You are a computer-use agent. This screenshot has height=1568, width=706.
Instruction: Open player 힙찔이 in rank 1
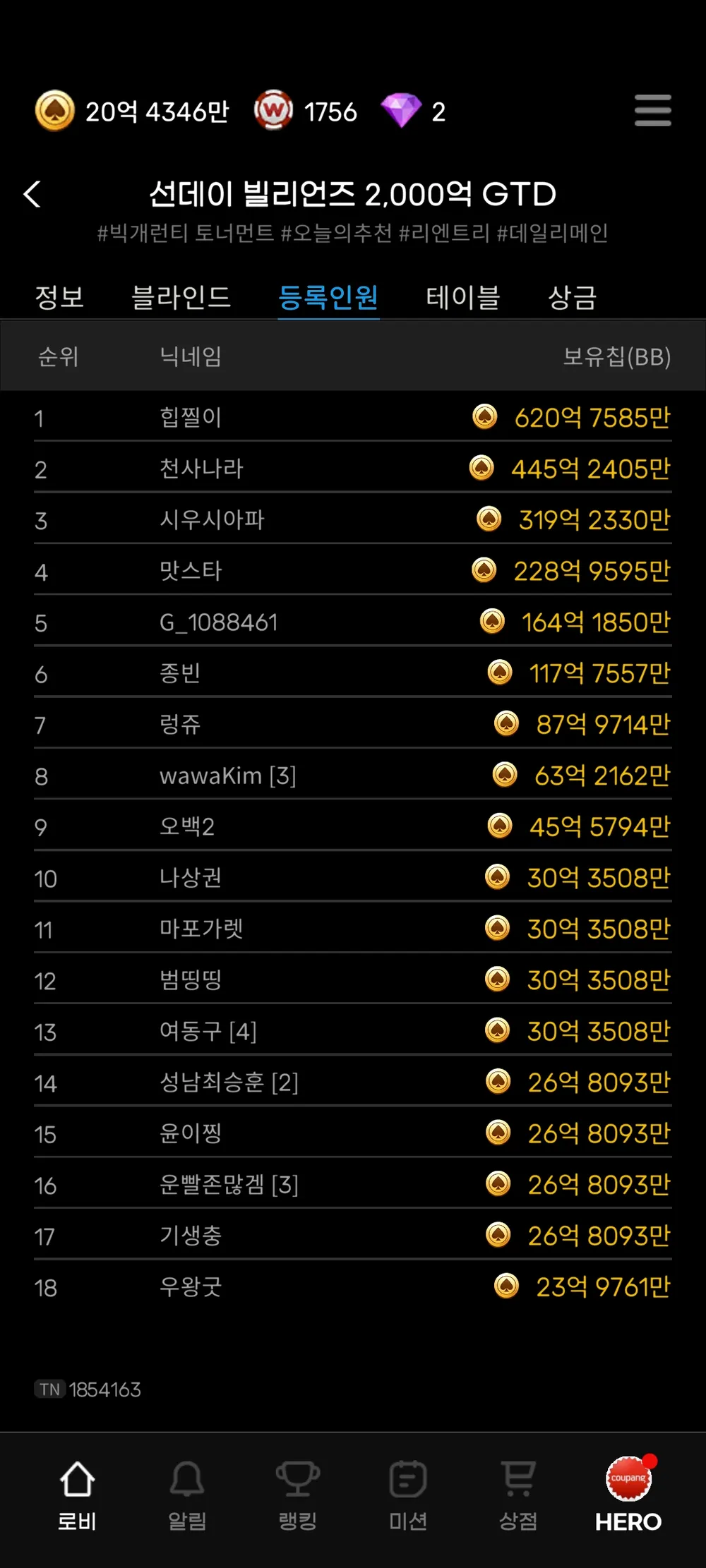(x=191, y=417)
